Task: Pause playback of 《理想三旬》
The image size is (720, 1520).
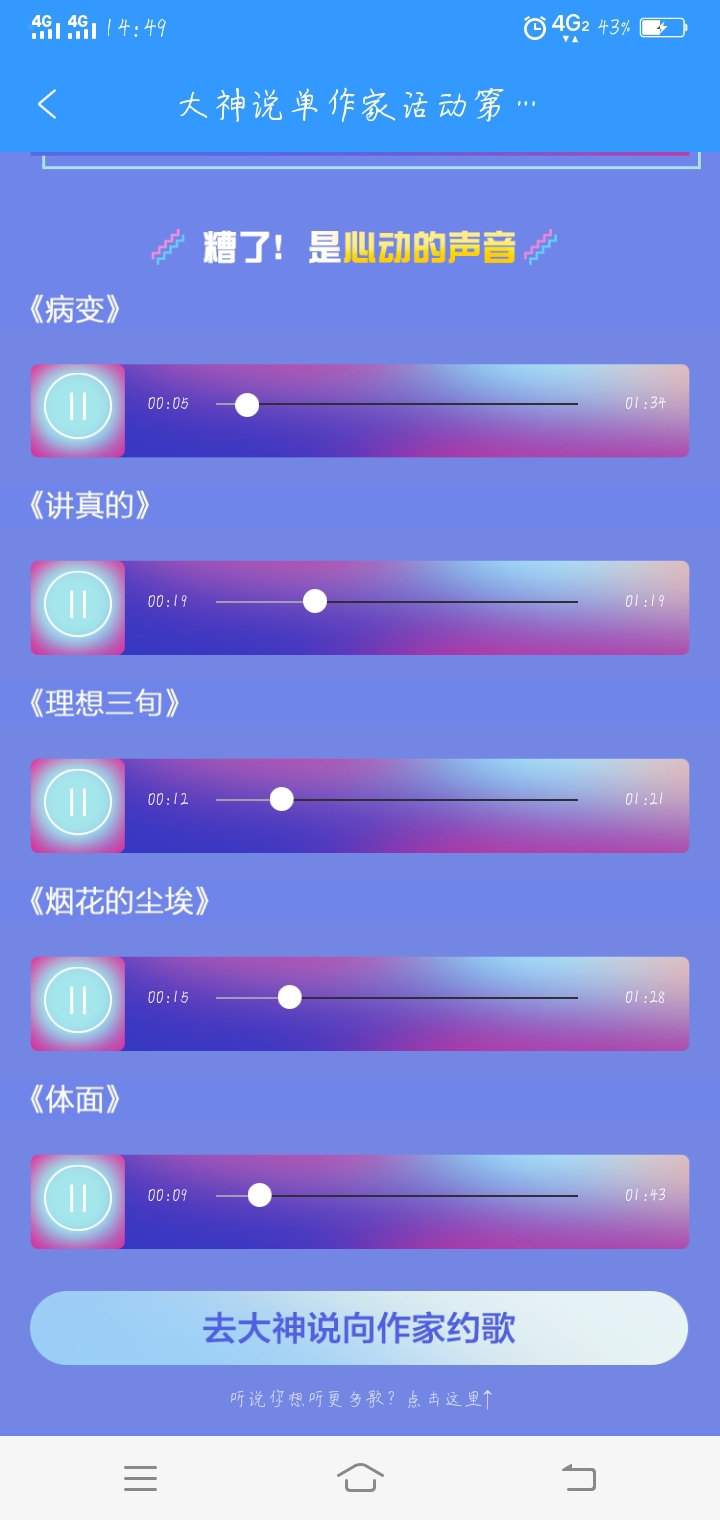Action: pos(78,802)
